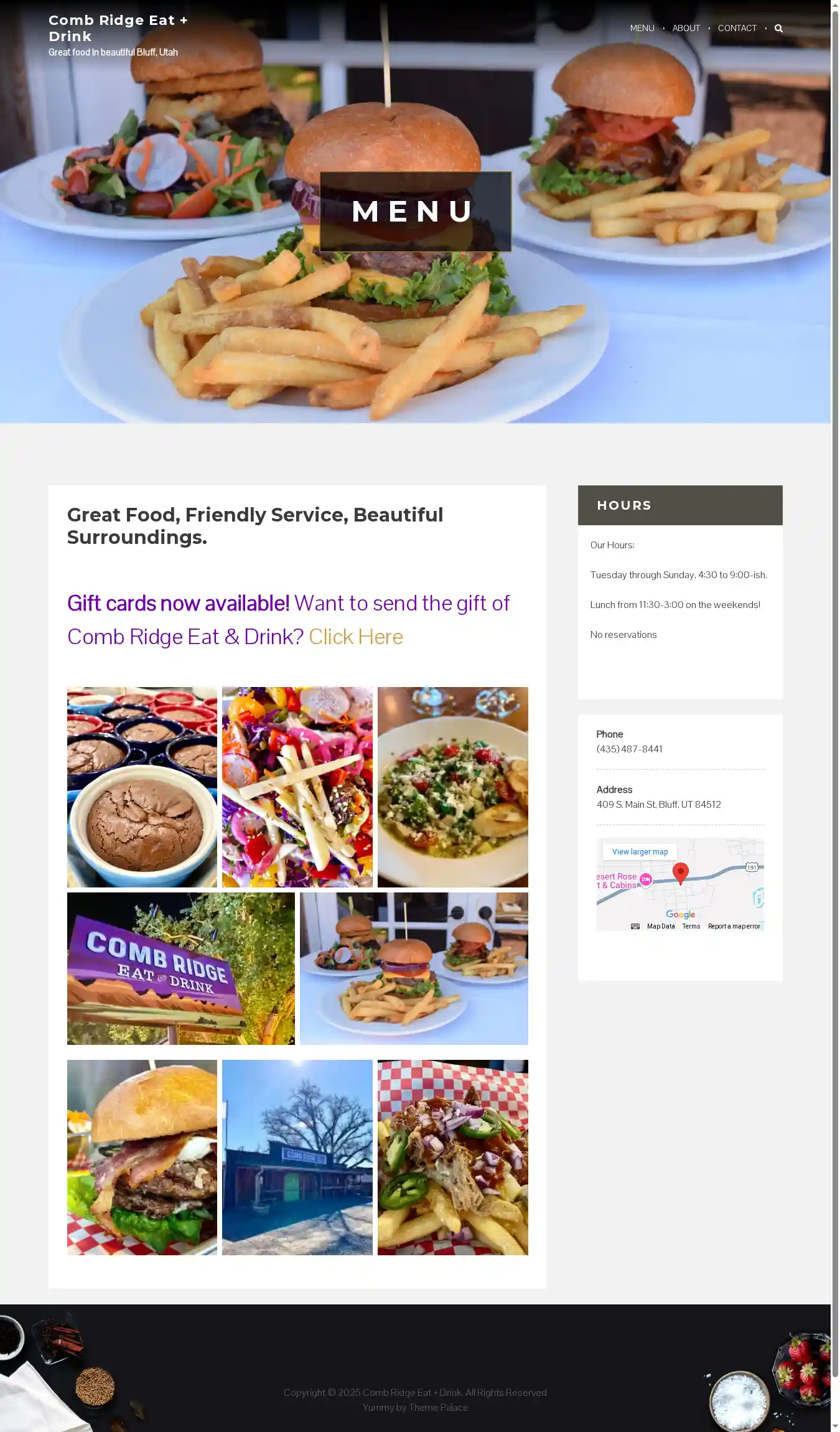Open map Terms link
The width and height of the screenshot is (840, 1432).
pyautogui.click(x=691, y=927)
